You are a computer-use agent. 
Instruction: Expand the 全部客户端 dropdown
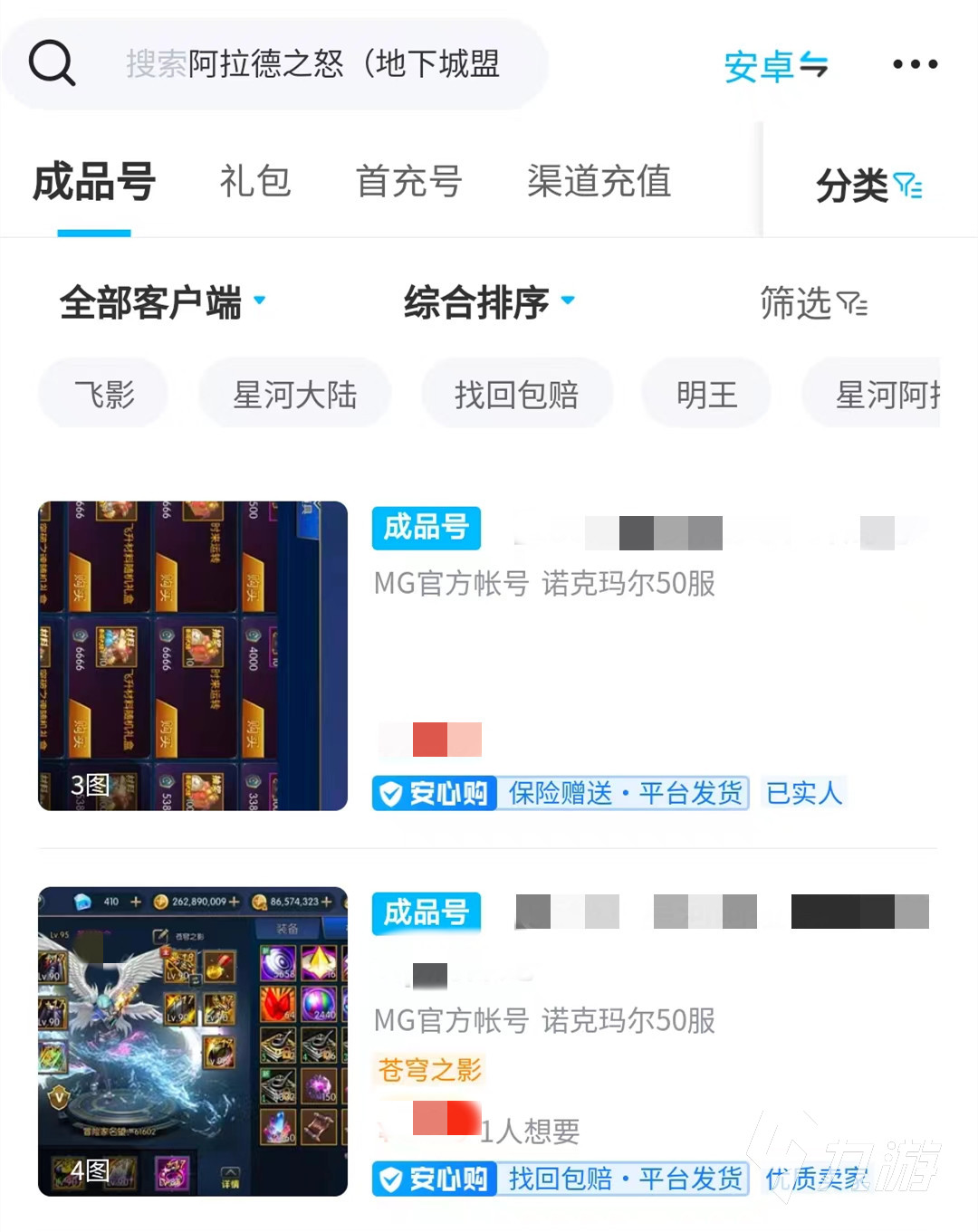163,302
